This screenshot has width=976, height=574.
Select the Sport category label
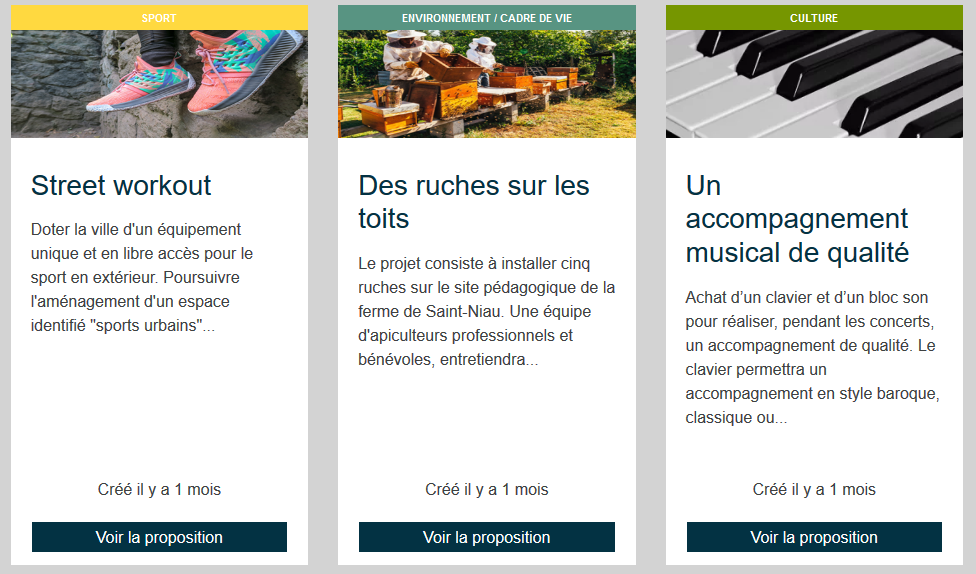coord(159,18)
